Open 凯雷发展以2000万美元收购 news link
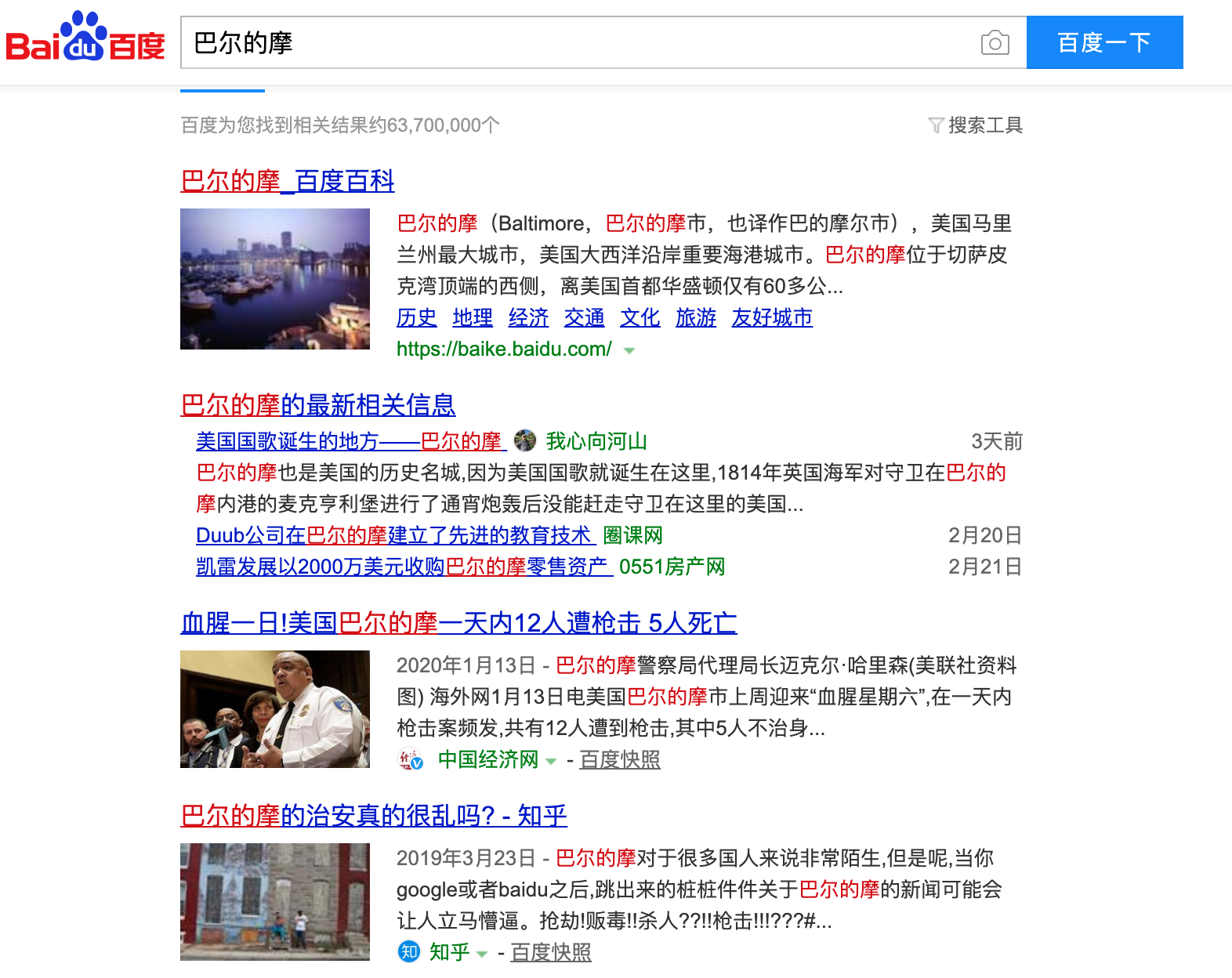The height and width of the screenshot is (978, 1232). 403,567
